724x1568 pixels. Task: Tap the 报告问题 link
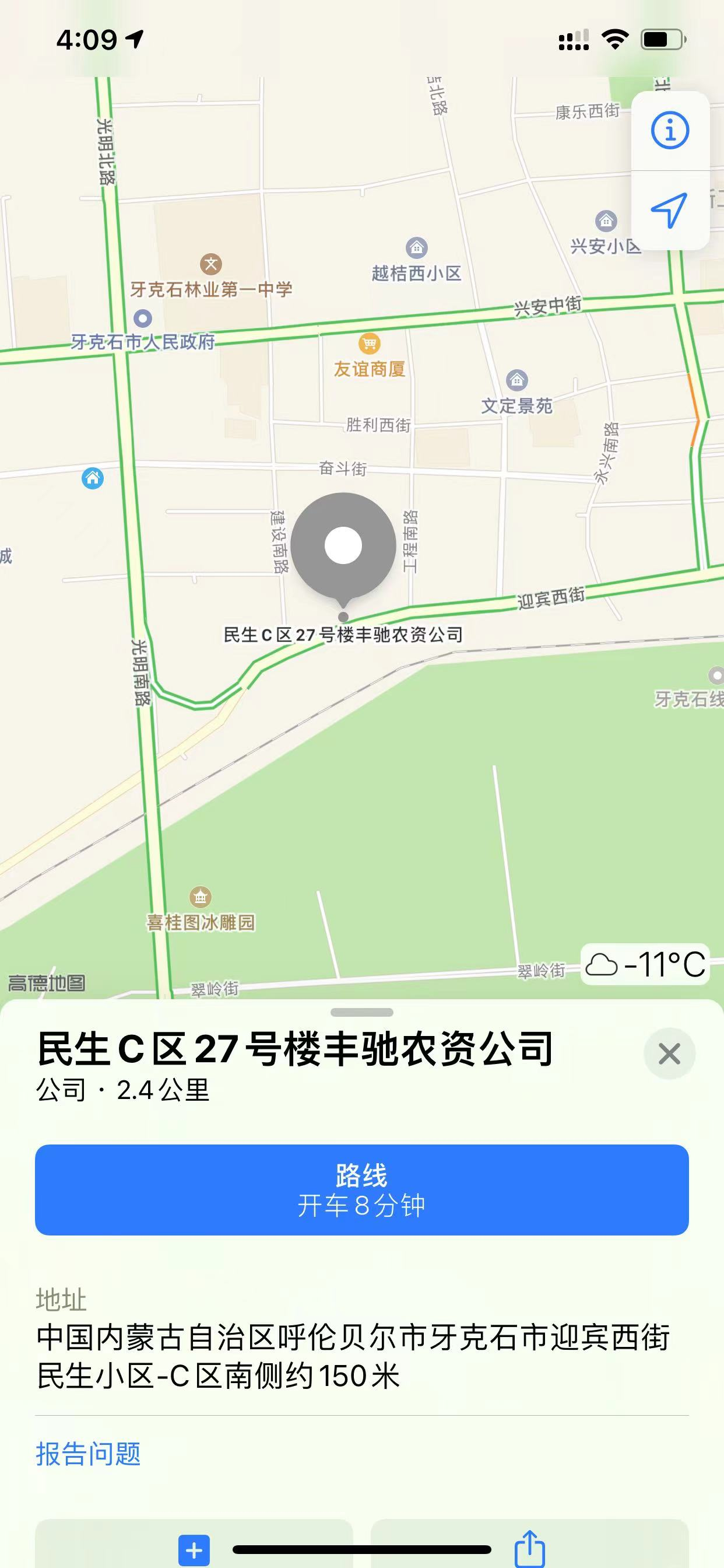click(88, 1454)
